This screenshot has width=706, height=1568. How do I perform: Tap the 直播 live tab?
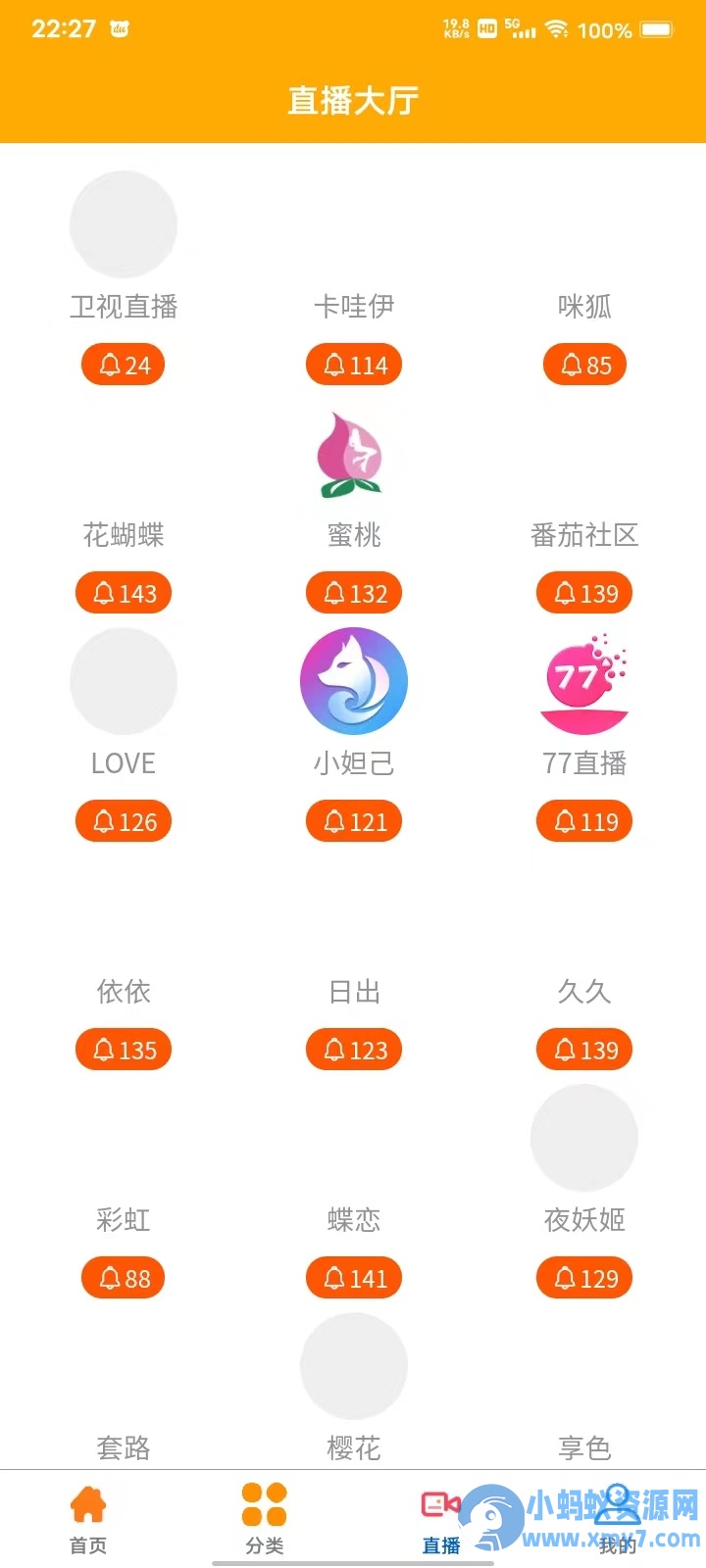pyautogui.click(x=441, y=1519)
